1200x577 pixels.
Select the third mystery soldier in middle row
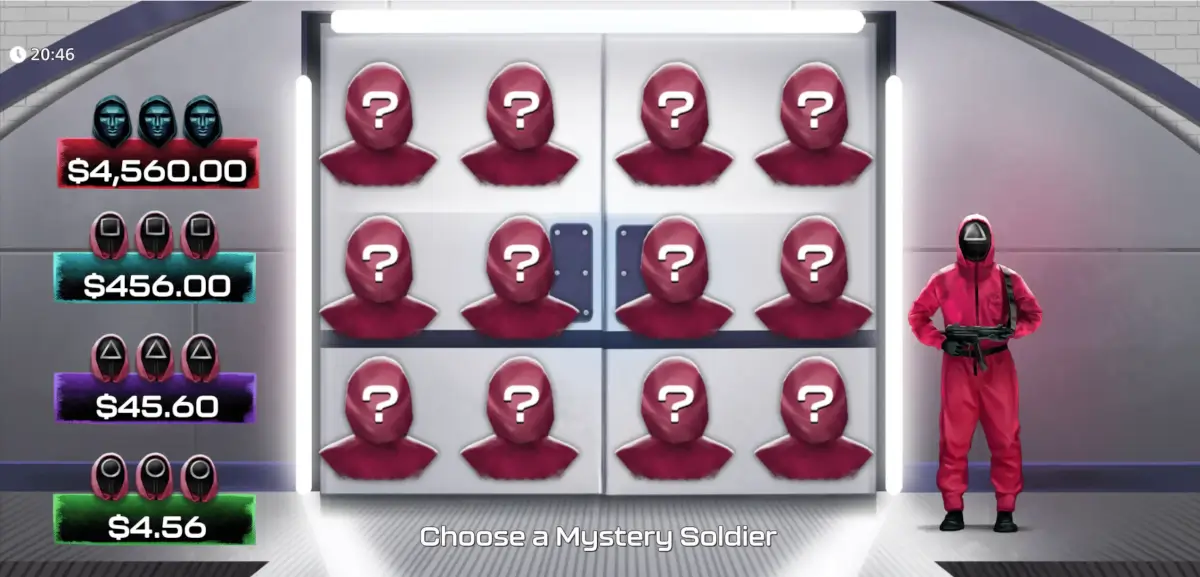tap(673, 275)
